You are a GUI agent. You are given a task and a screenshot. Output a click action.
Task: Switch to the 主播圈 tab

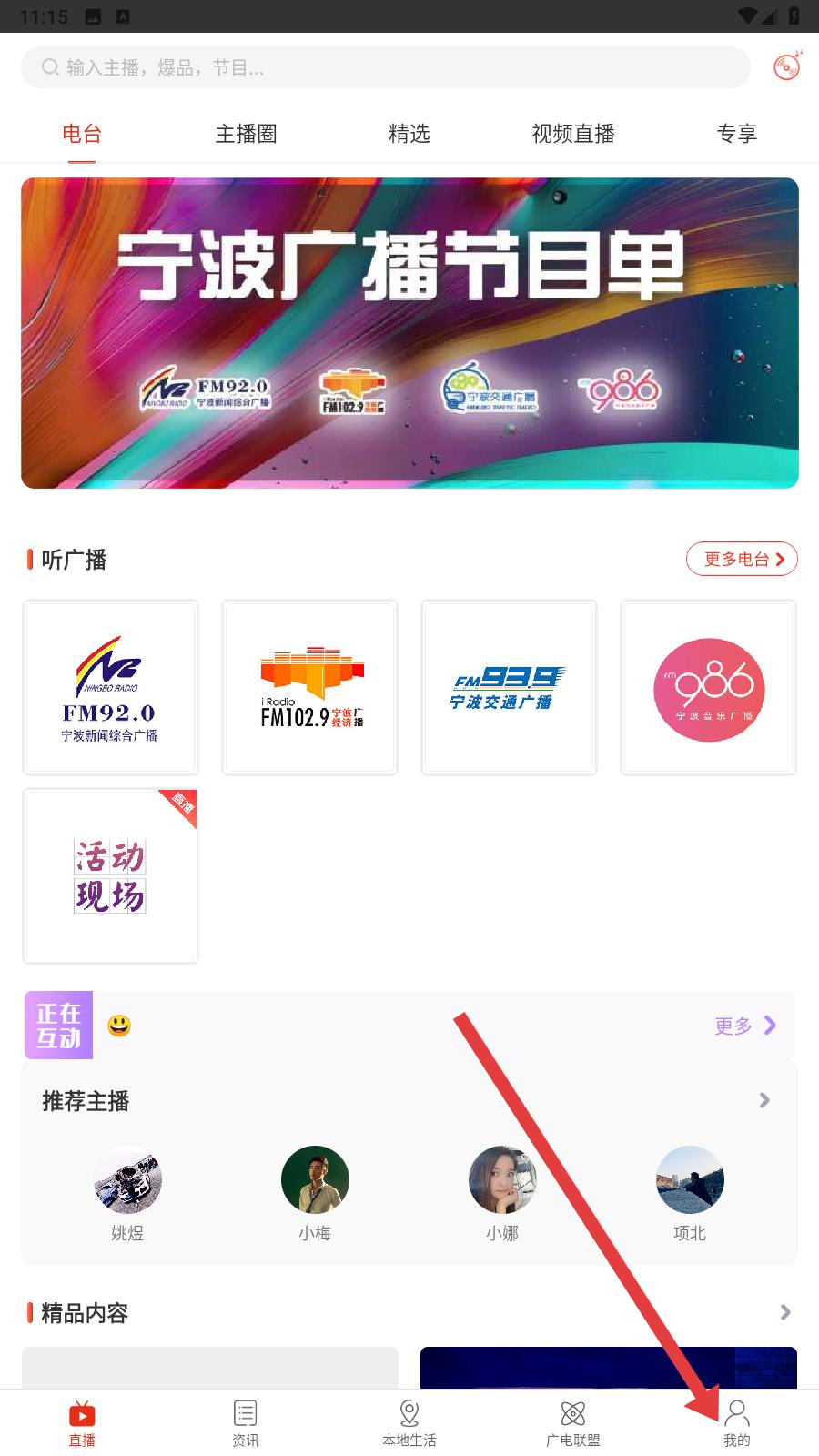pyautogui.click(x=246, y=134)
